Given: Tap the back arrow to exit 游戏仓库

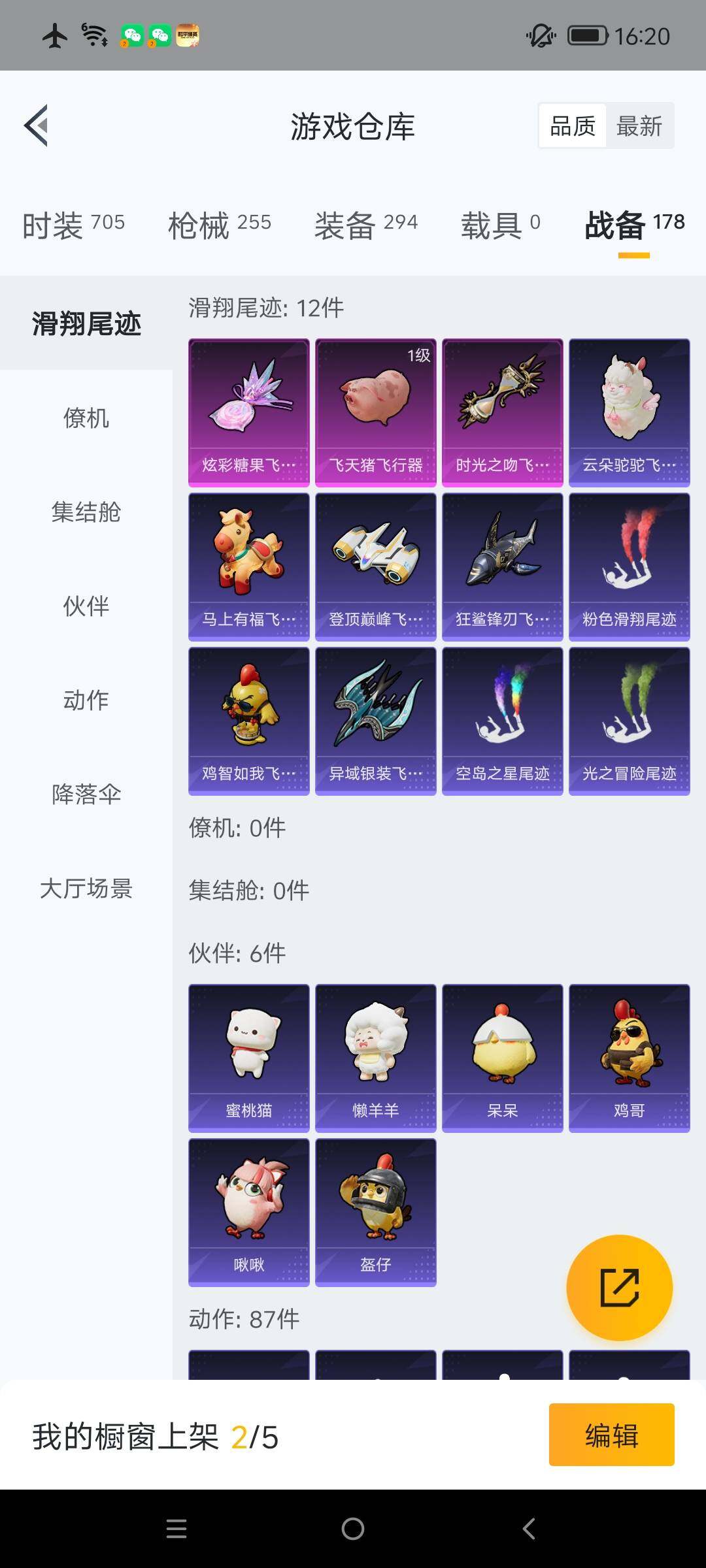Looking at the screenshot, I should pos(37,126).
